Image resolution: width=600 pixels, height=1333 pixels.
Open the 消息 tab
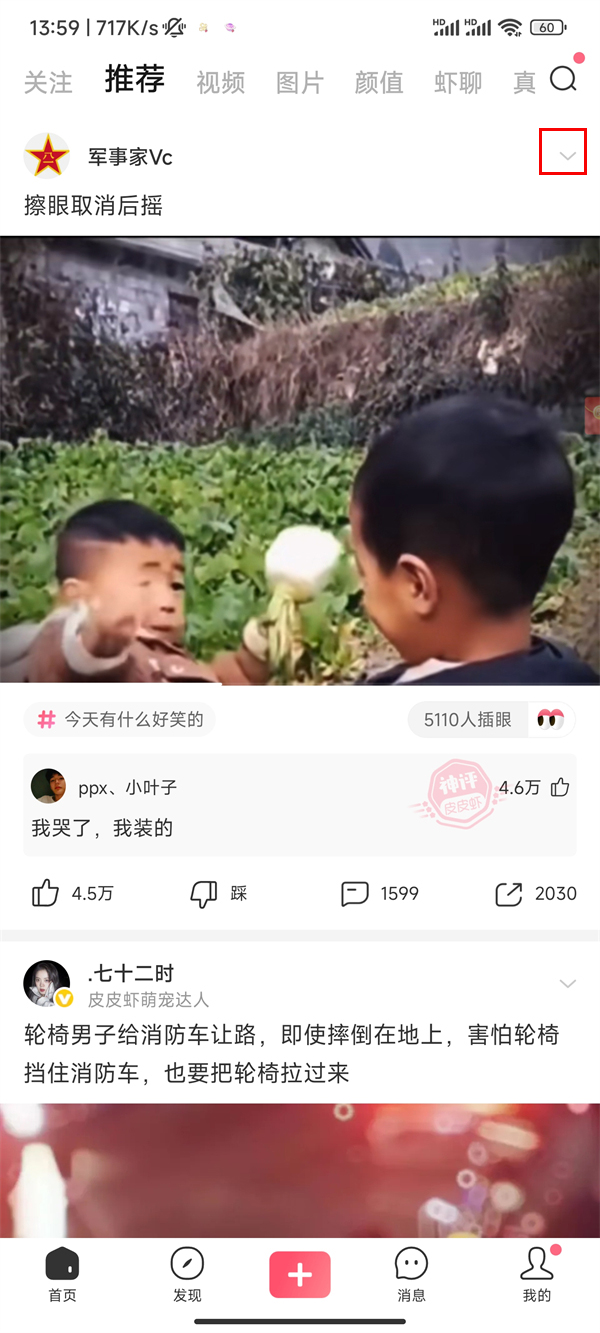pos(411,1273)
